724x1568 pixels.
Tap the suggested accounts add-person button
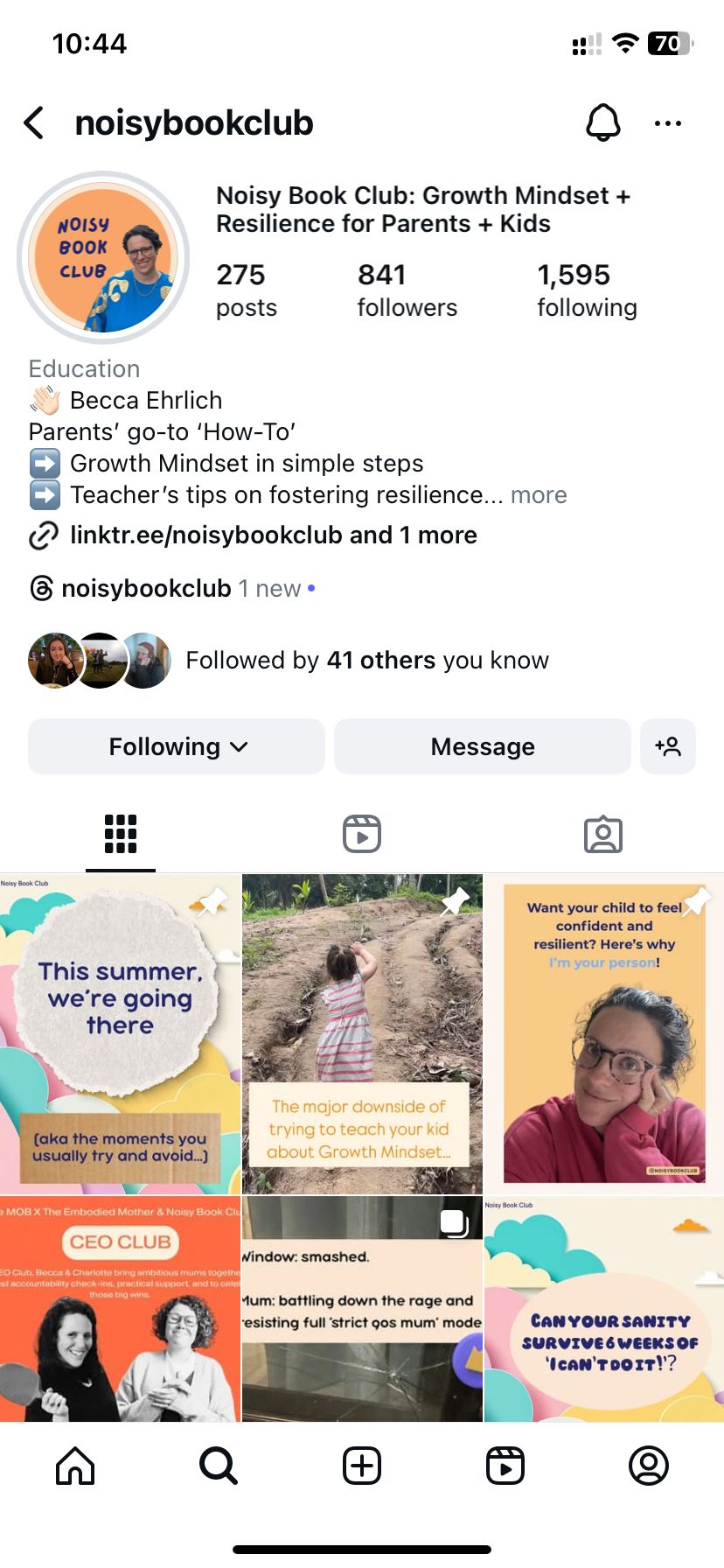(668, 746)
